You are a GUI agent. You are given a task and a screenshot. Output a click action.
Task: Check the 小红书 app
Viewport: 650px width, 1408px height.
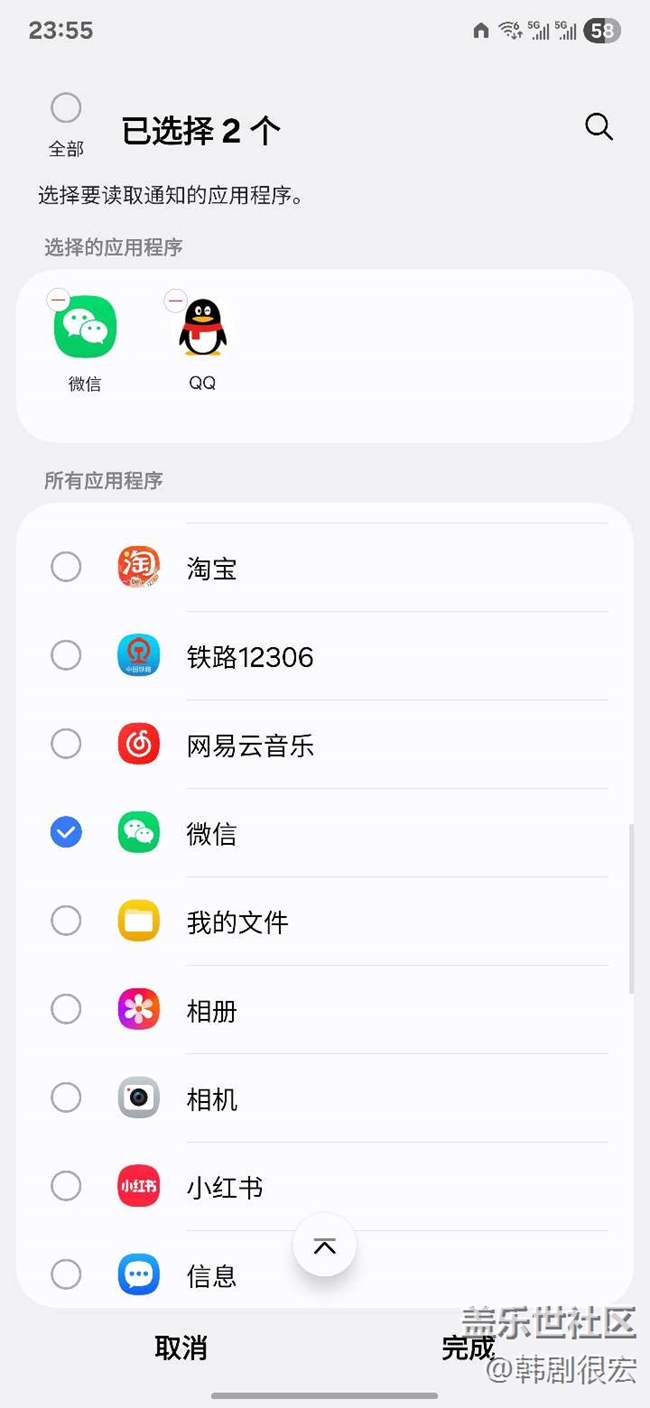(x=66, y=1186)
